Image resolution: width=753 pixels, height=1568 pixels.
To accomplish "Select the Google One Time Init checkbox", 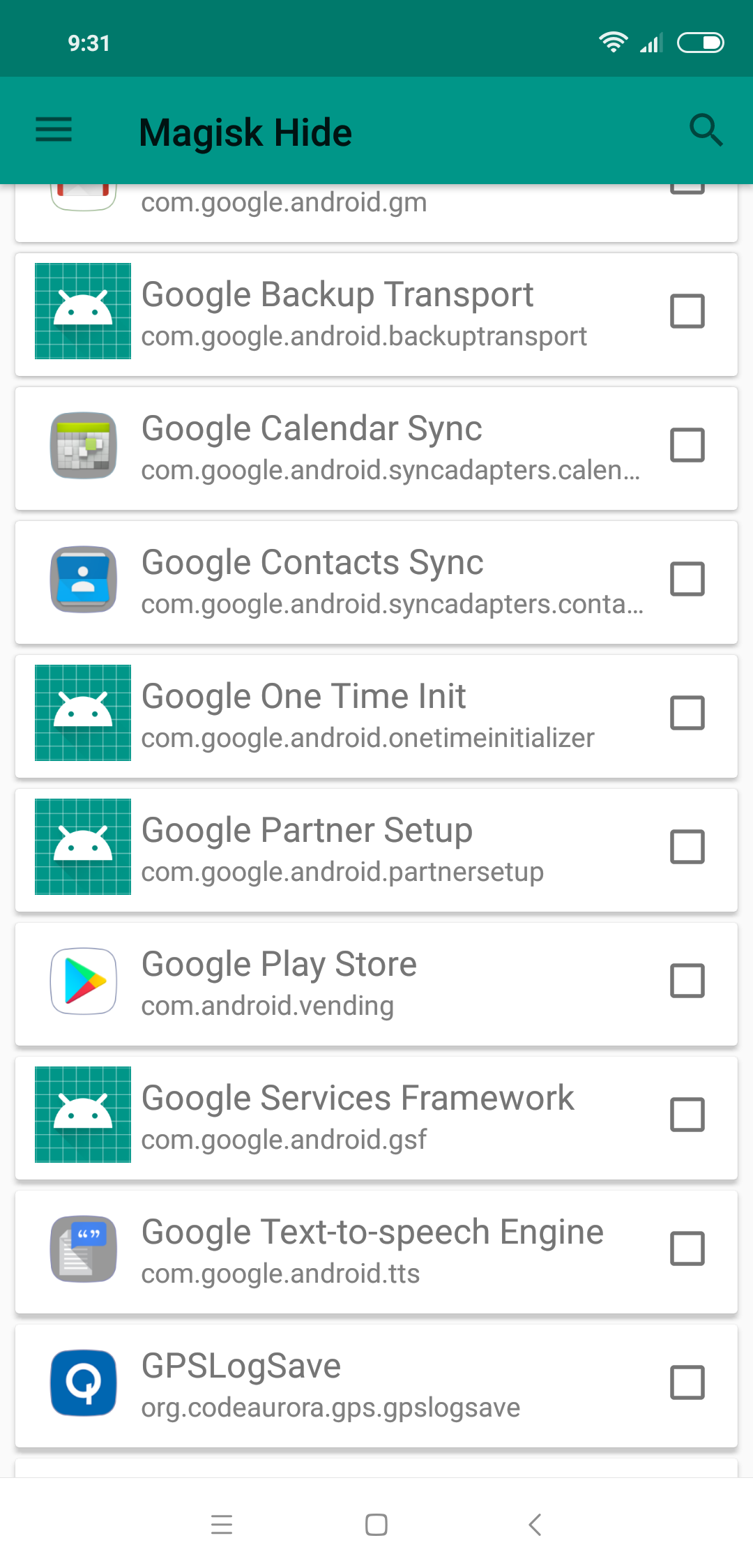I will [687, 713].
